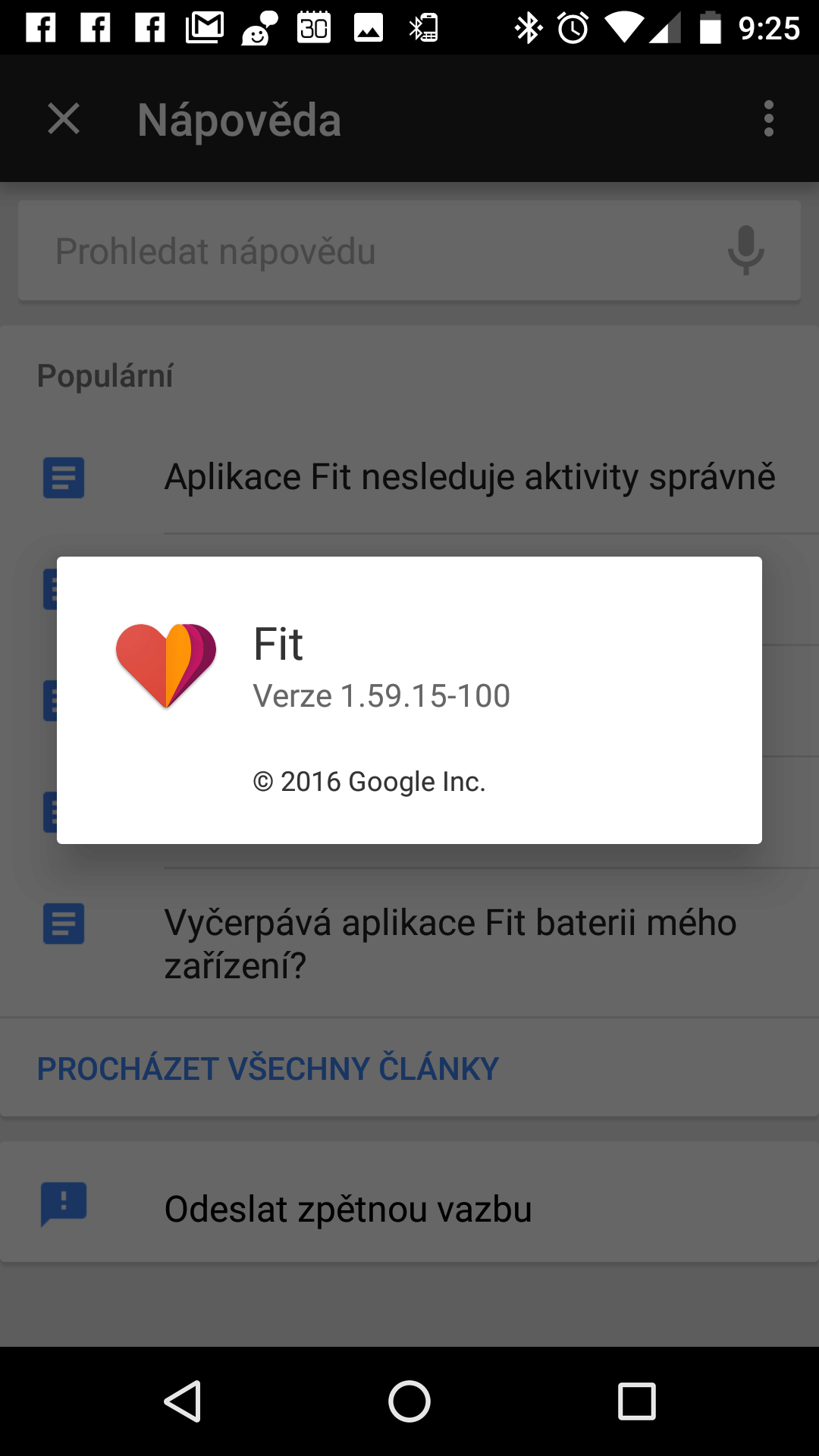The image size is (819, 1456).
Task: Start voice search with microphone
Action: pos(745,251)
